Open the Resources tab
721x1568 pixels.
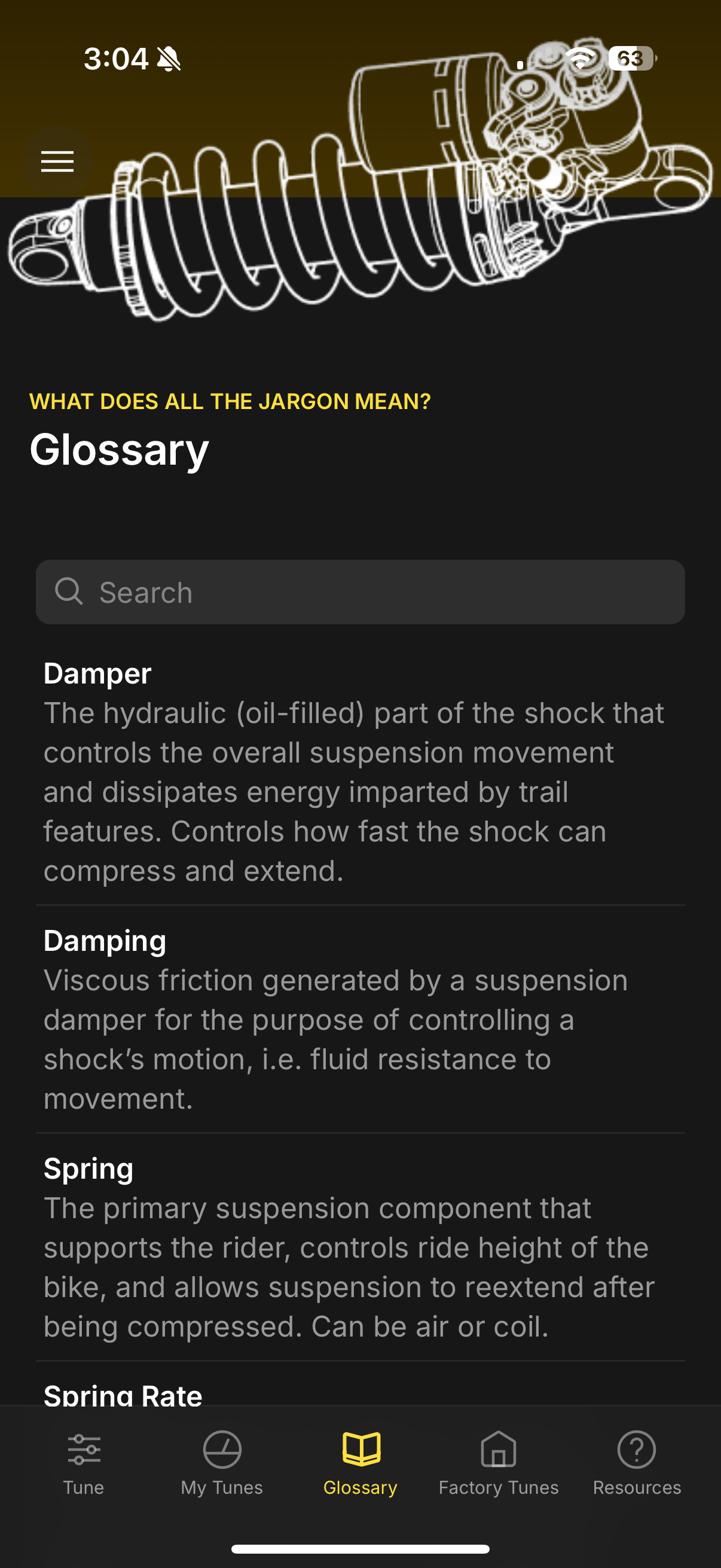(x=637, y=1462)
